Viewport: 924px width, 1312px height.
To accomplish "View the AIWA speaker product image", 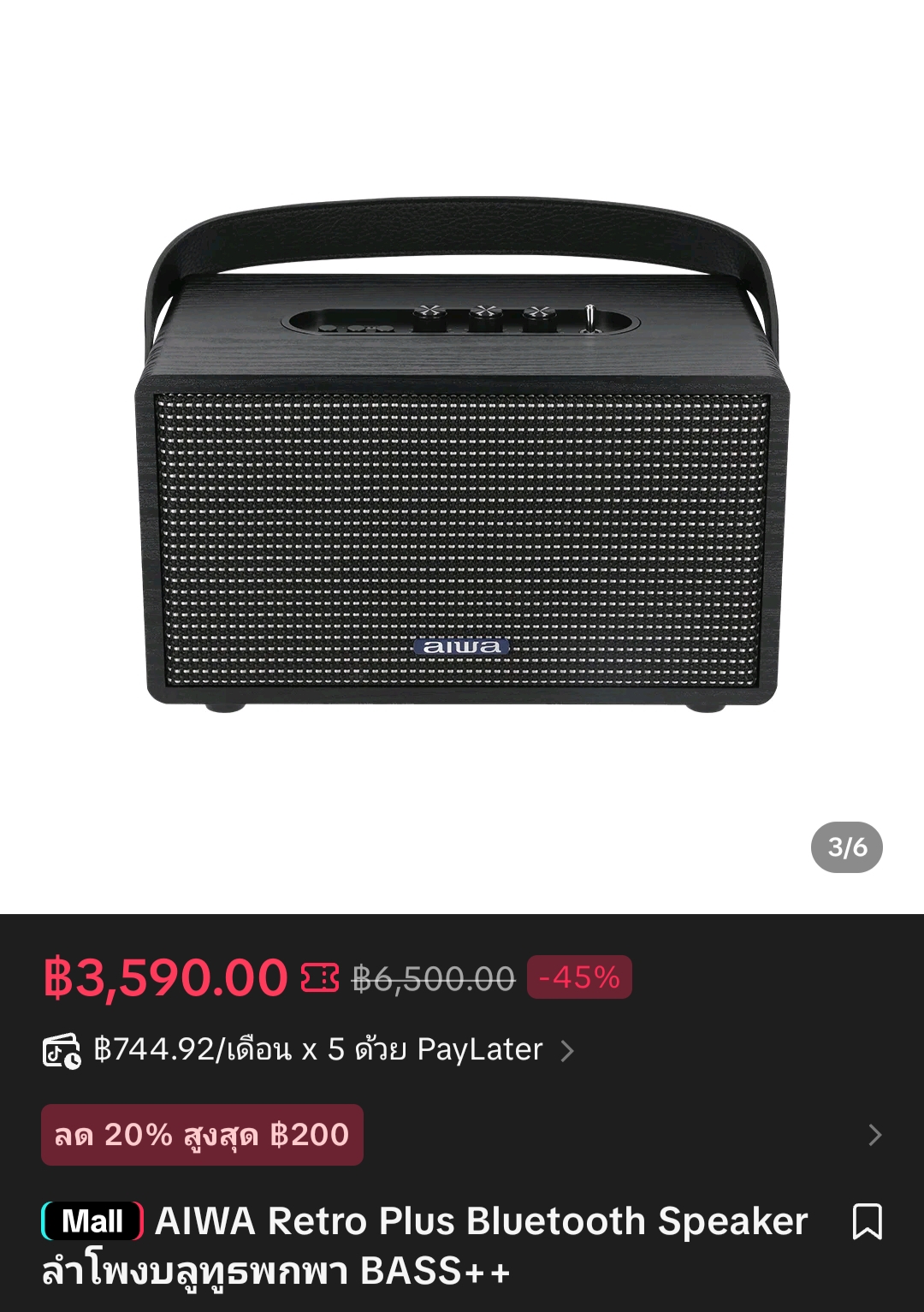I will pyautogui.click(x=462, y=454).
